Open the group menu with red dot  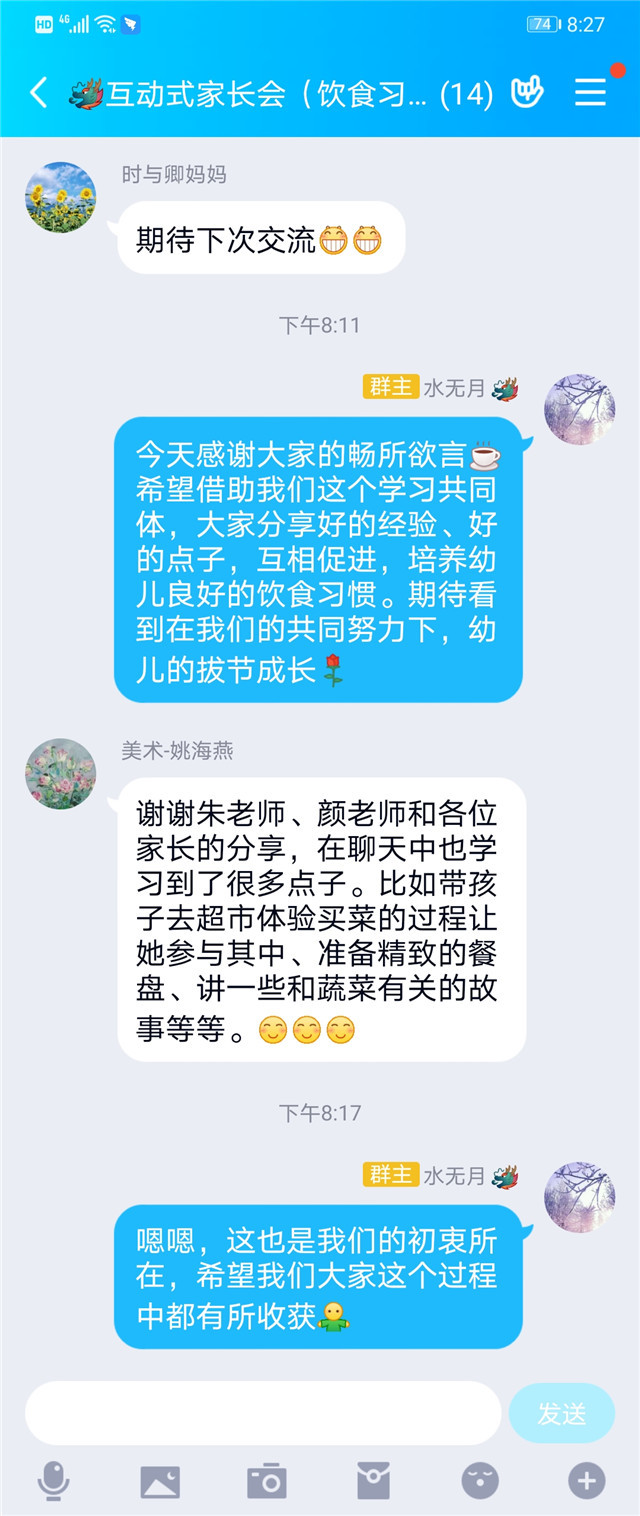coord(591,93)
